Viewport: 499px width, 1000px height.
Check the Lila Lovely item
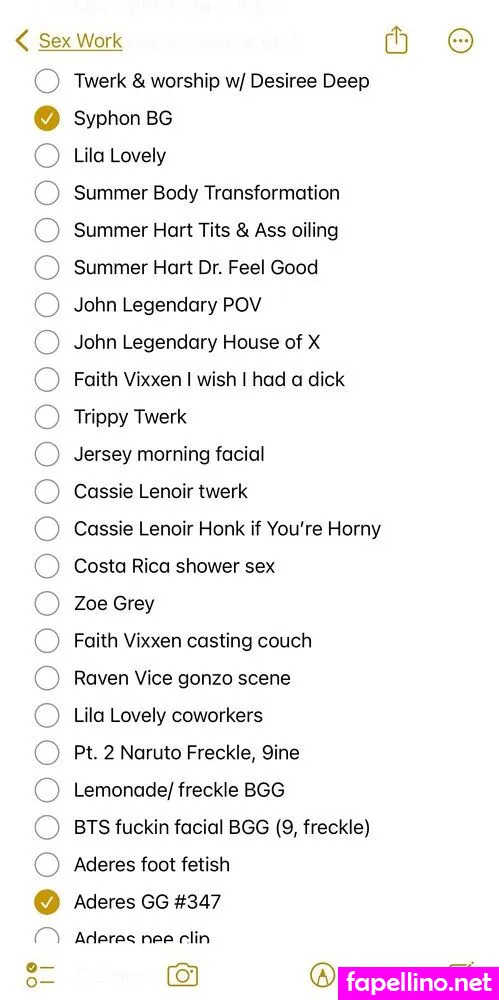pyautogui.click(x=47, y=156)
